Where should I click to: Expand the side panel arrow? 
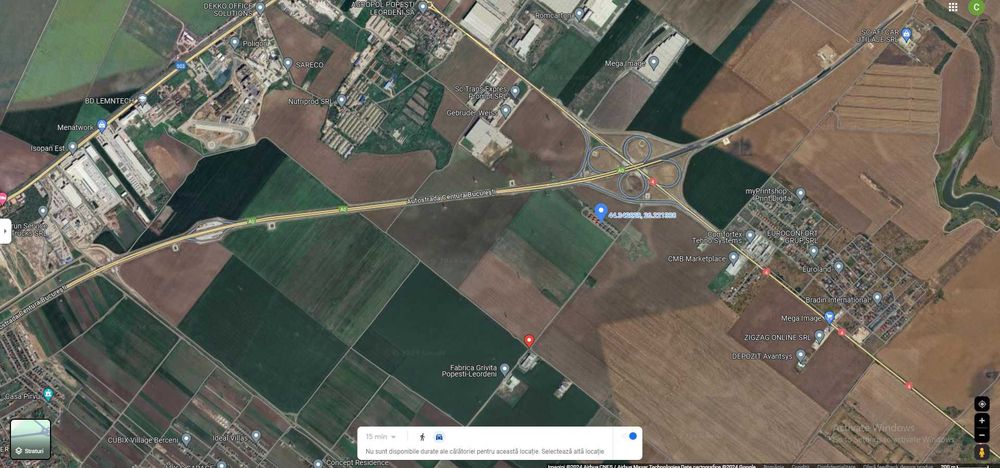point(5,231)
